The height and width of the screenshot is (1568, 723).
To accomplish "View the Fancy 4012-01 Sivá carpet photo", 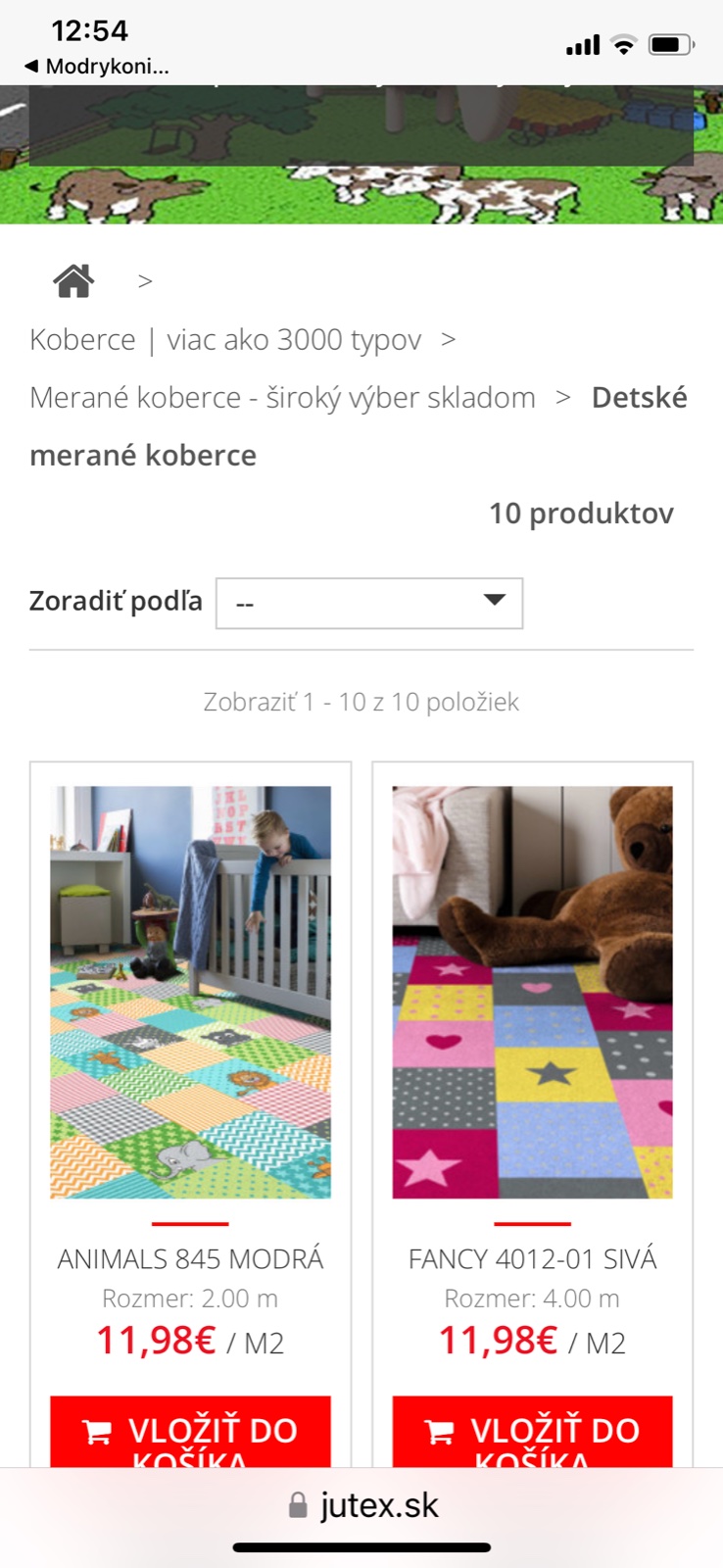I will (532, 992).
